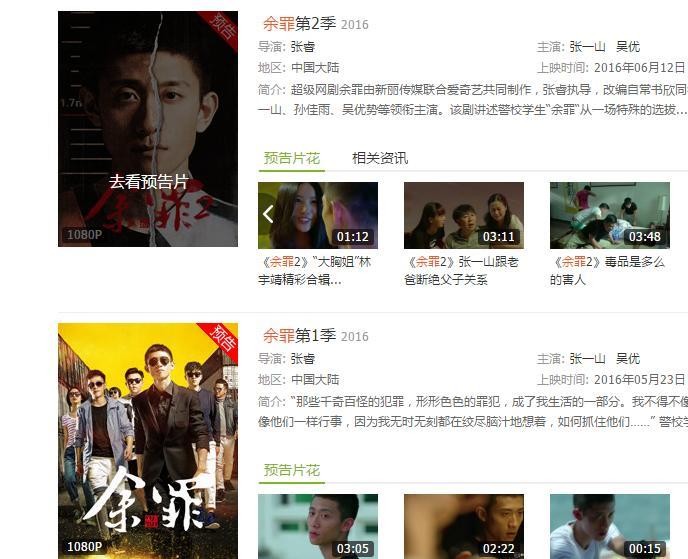Open the 余罪第2季 poster to watch its trailer
Image resolution: width=688 pixels, height=559 pixels.
148,130
